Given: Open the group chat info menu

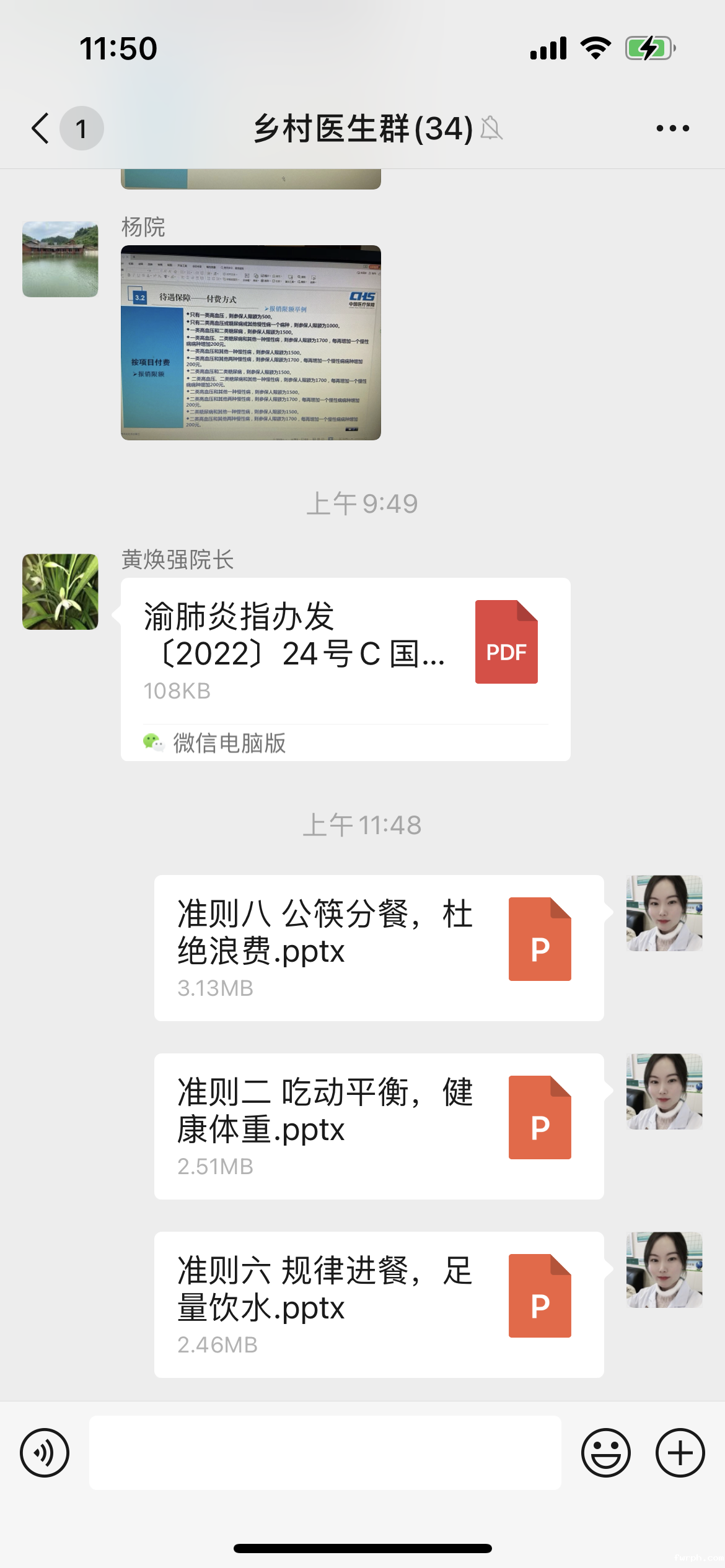Looking at the screenshot, I should coord(672,128).
